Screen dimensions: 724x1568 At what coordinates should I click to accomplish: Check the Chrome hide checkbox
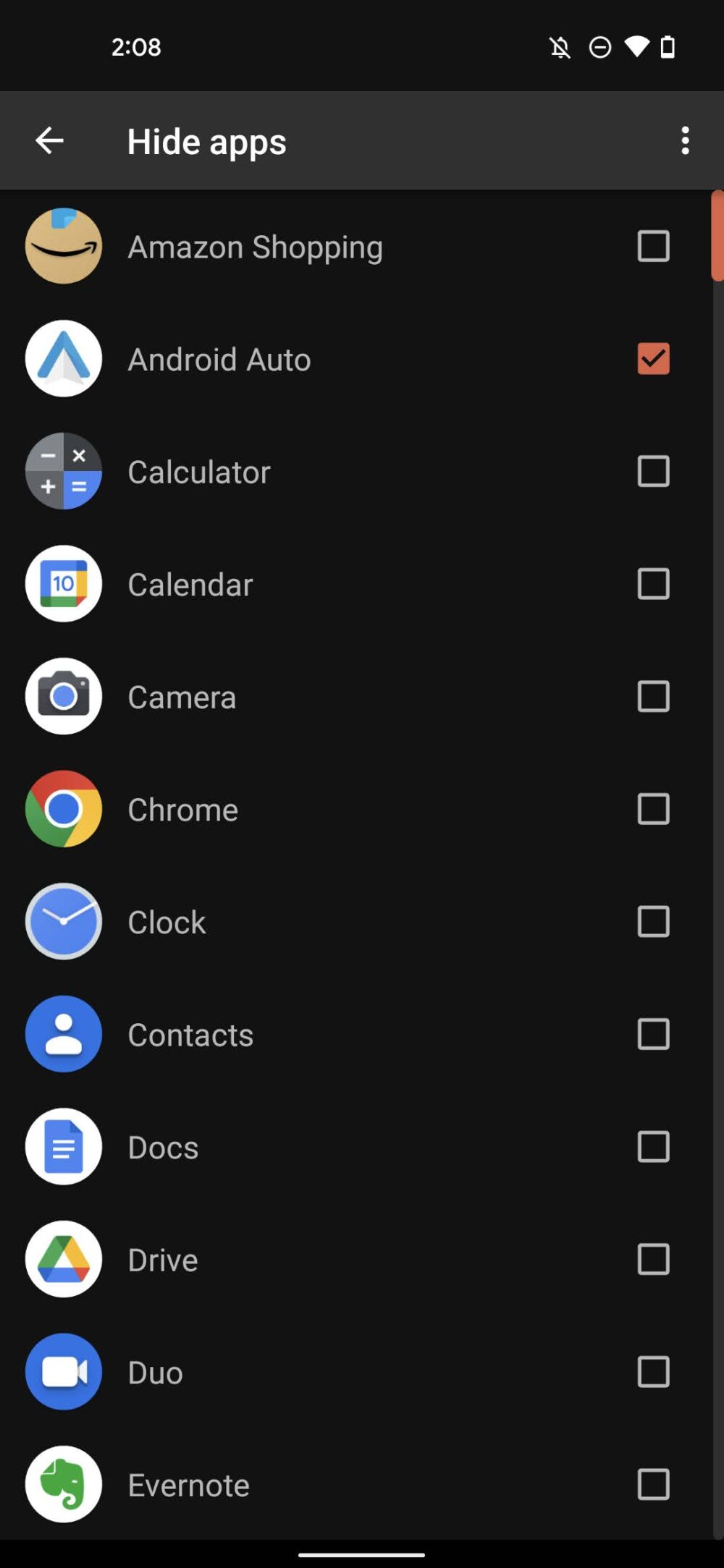coord(652,809)
